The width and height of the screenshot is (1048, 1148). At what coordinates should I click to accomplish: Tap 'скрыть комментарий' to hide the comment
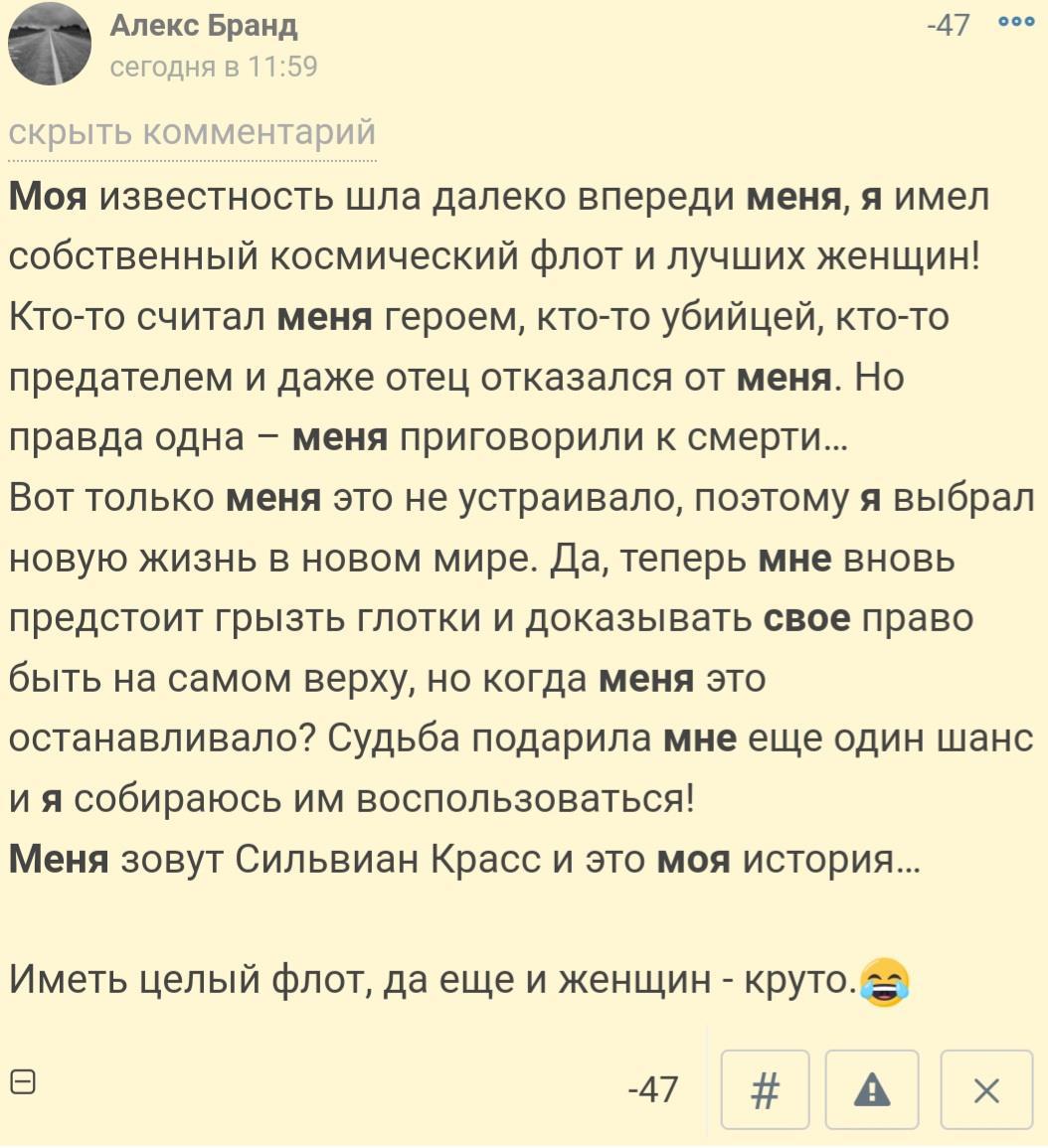pos(192,132)
